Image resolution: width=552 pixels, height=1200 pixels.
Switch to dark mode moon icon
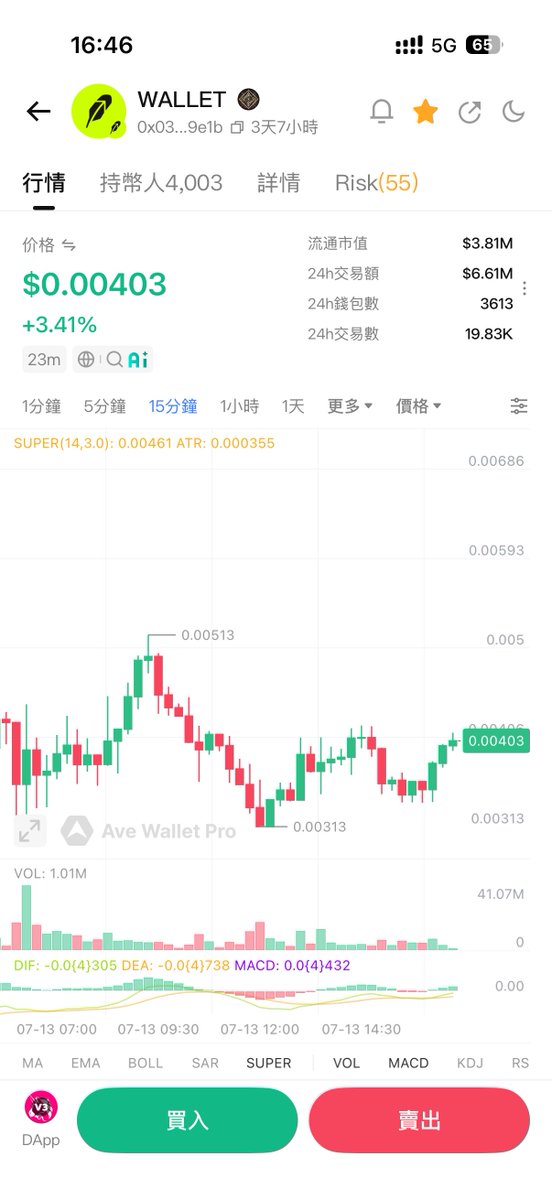[x=514, y=111]
